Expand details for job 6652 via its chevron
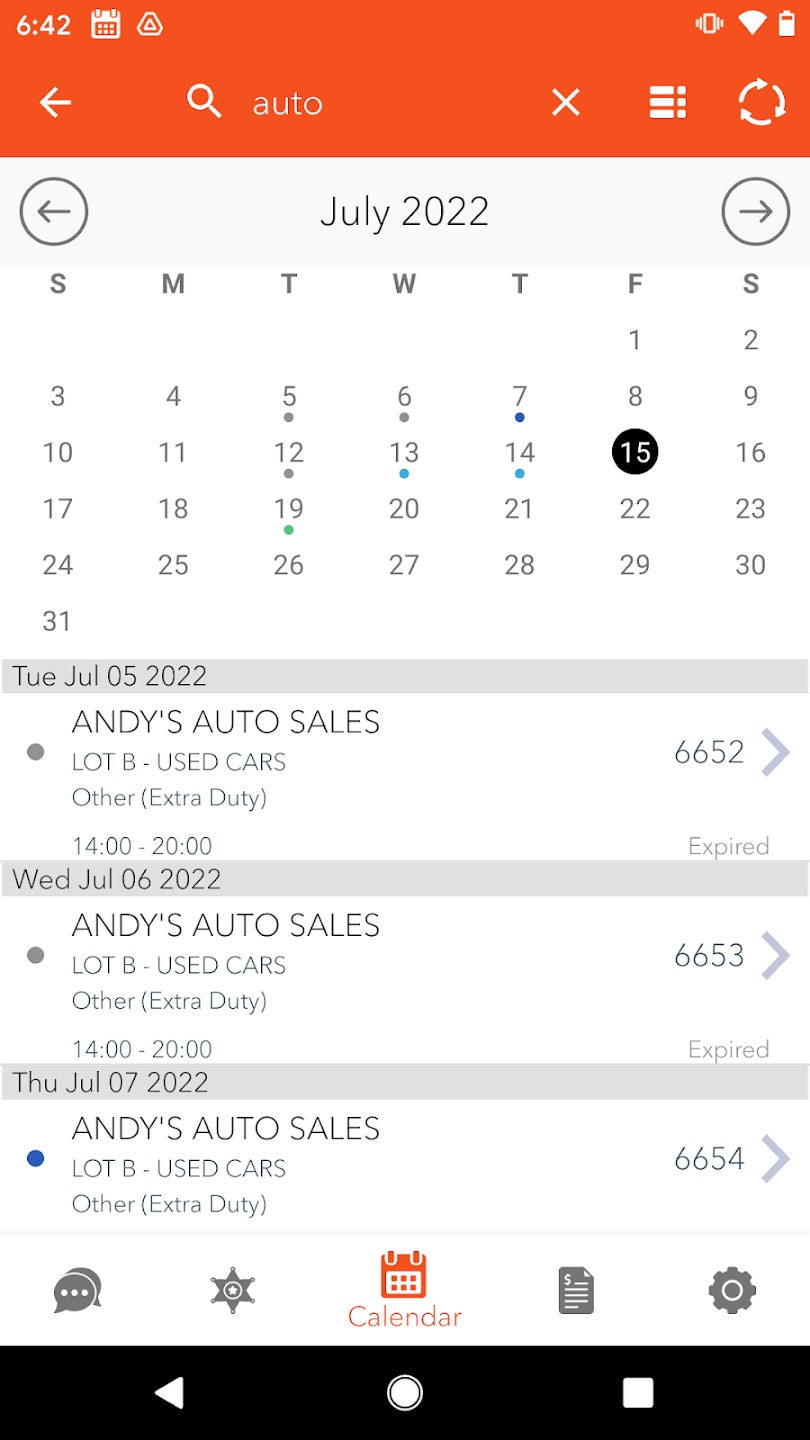810x1440 pixels. (x=776, y=753)
